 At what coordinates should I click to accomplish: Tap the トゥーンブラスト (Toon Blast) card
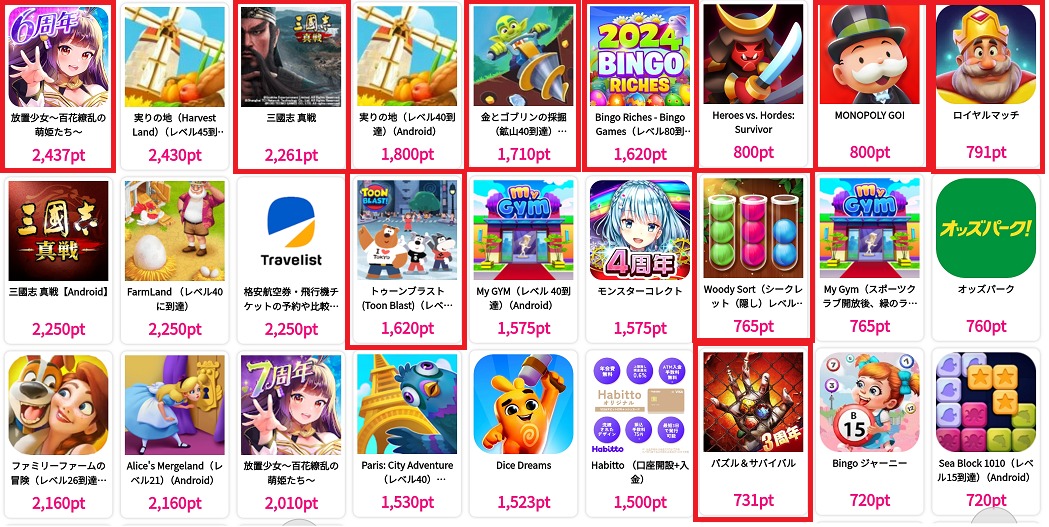point(405,258)
